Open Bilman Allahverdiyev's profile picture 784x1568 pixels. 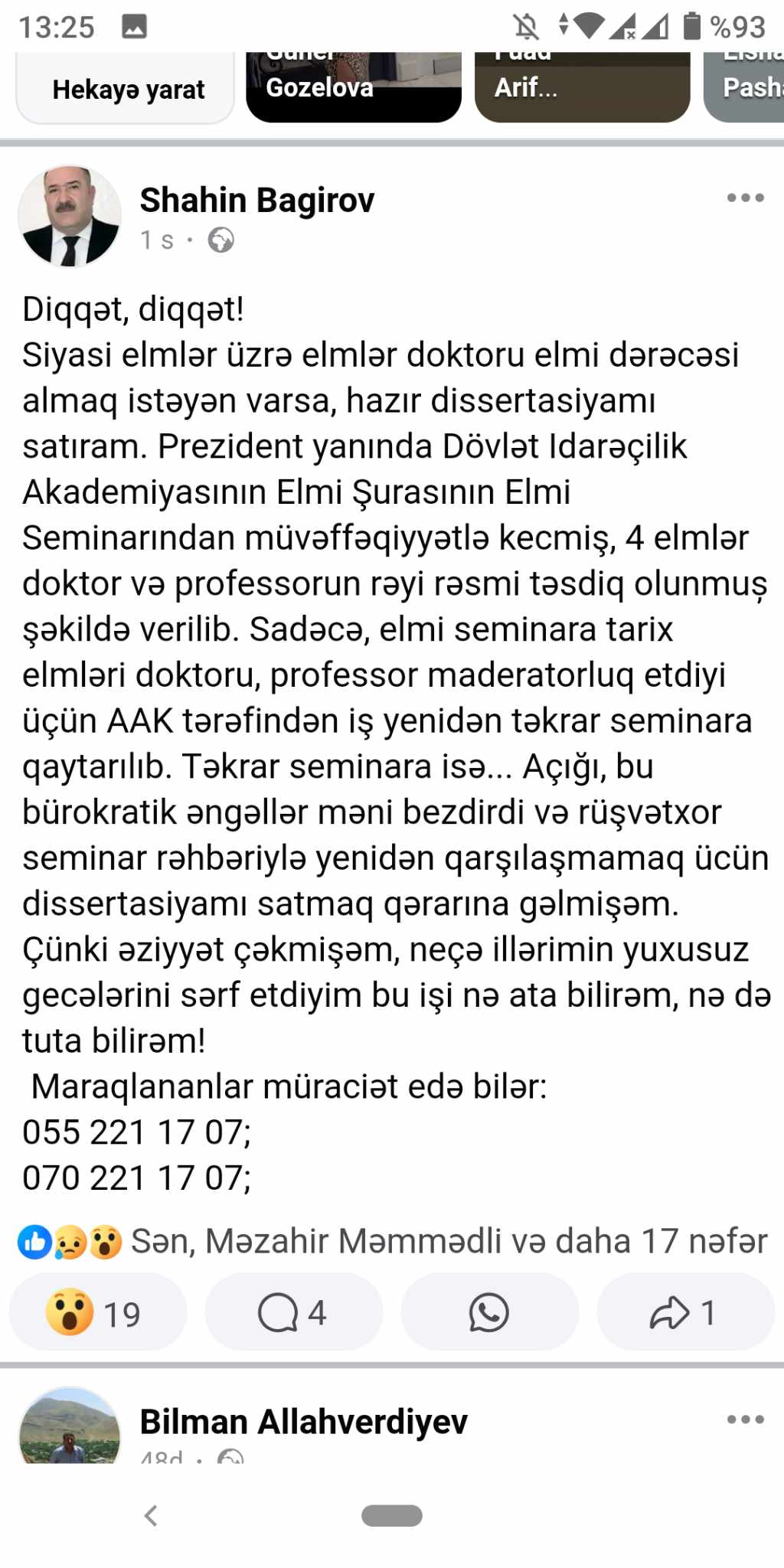70,1427
